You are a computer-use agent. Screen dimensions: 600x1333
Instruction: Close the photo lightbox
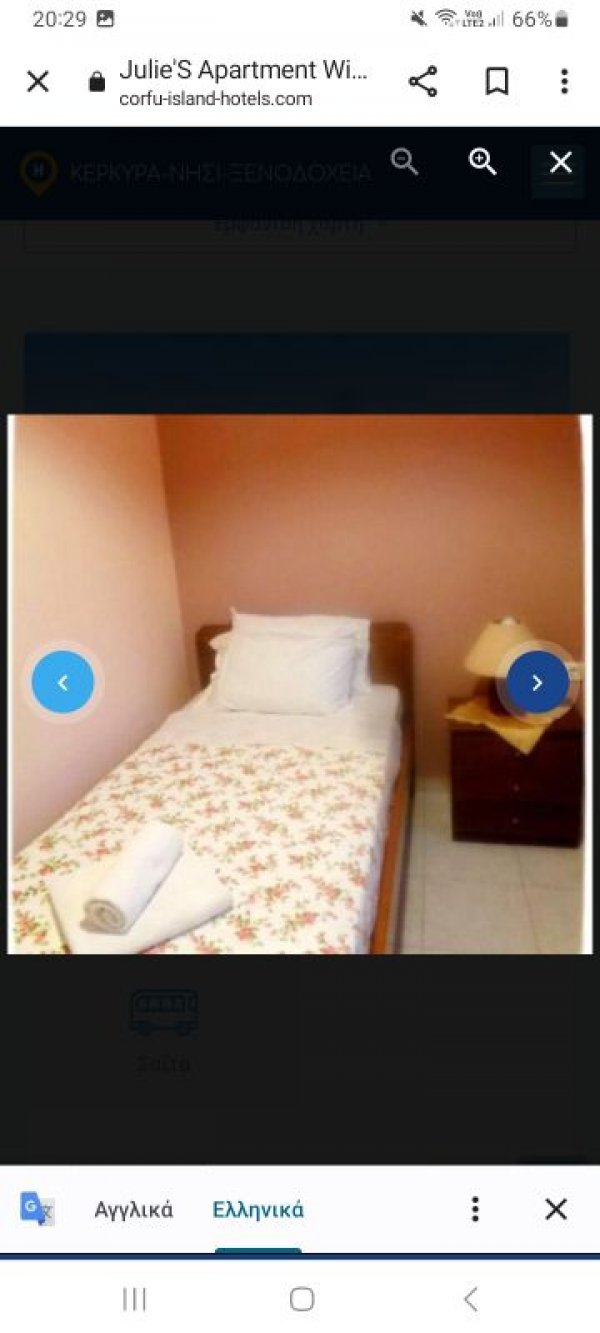(x=561, y=162)
